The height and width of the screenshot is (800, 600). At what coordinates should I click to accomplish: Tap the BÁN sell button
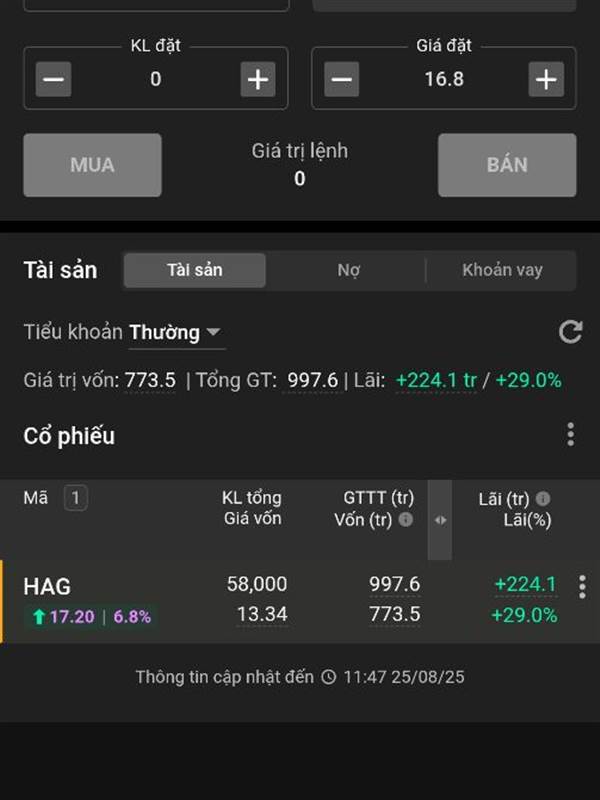507,165
